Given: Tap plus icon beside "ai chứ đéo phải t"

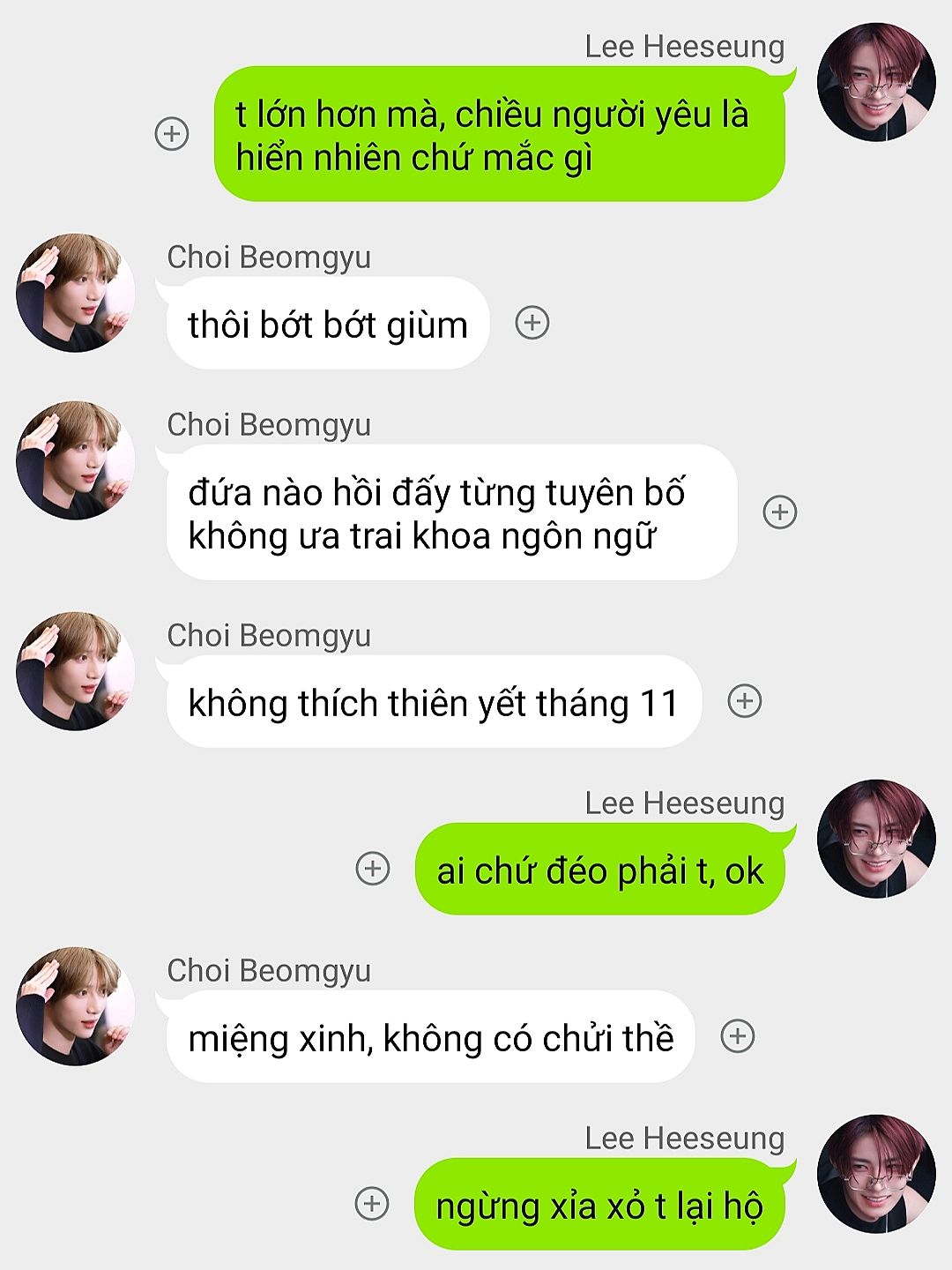Looking at the screenshot, I should (x=372, y=868).
